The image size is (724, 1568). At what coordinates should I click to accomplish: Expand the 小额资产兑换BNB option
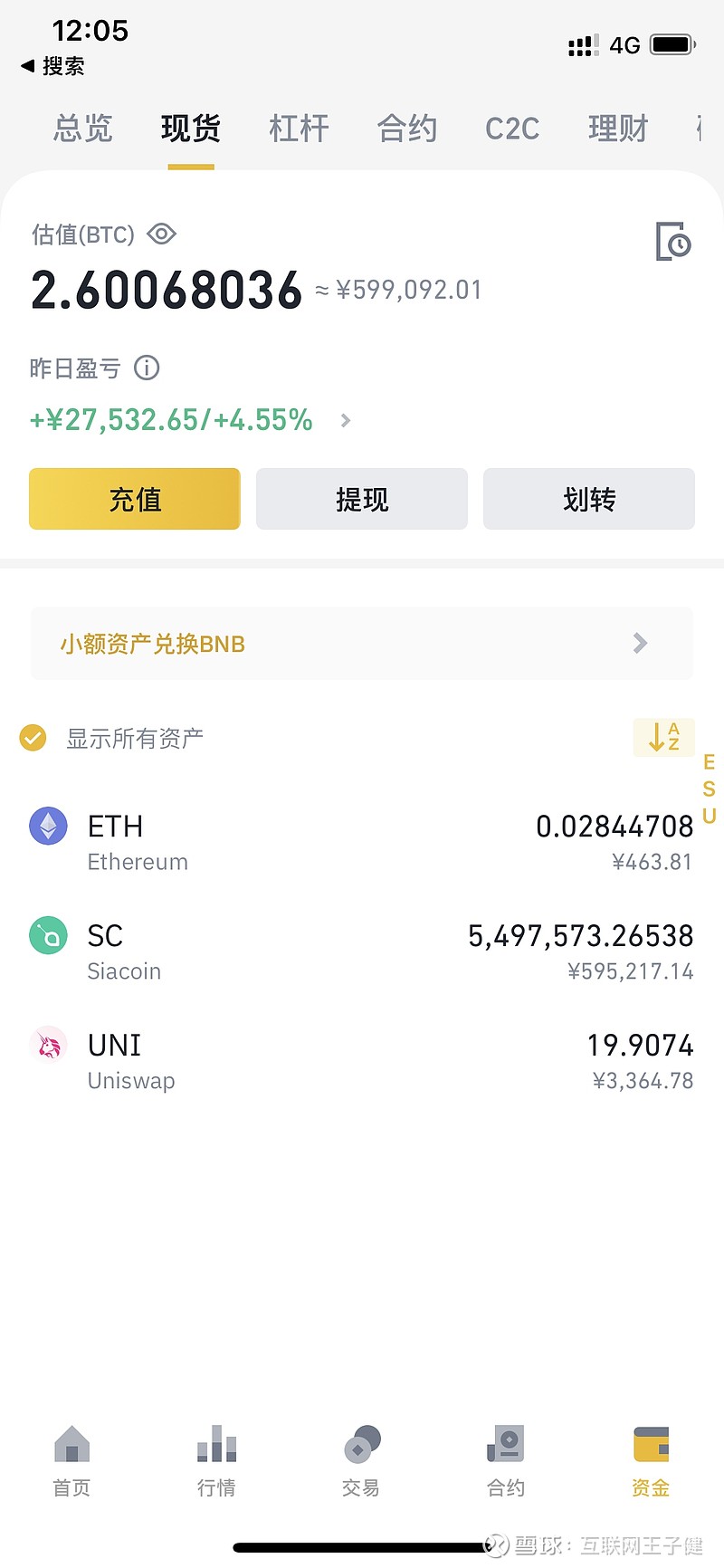[640, 644]
